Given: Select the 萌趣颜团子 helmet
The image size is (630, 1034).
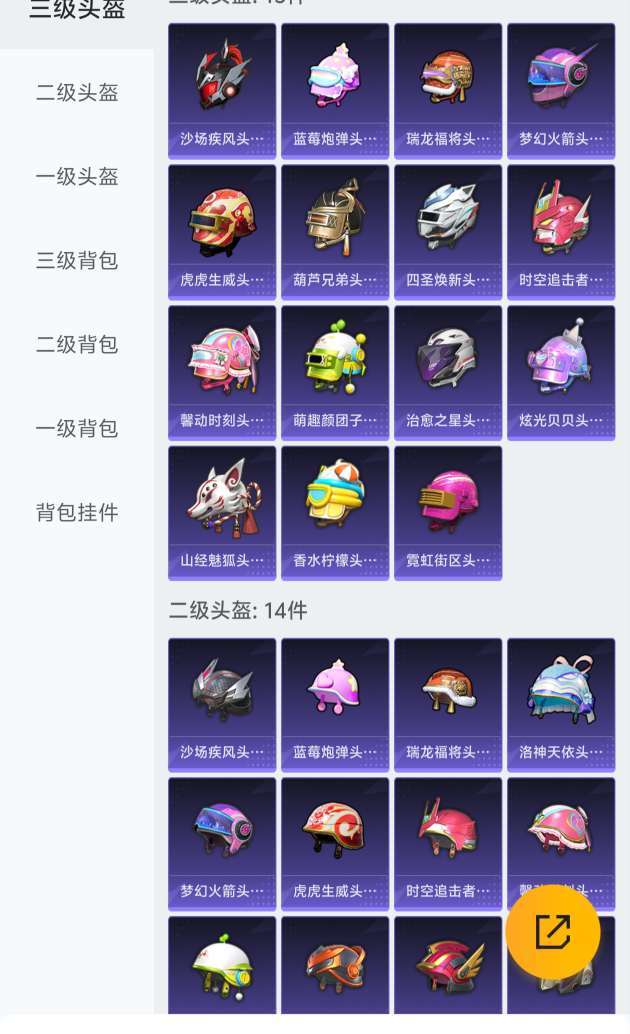Looking at the screenshot, I should pos(335,373).
